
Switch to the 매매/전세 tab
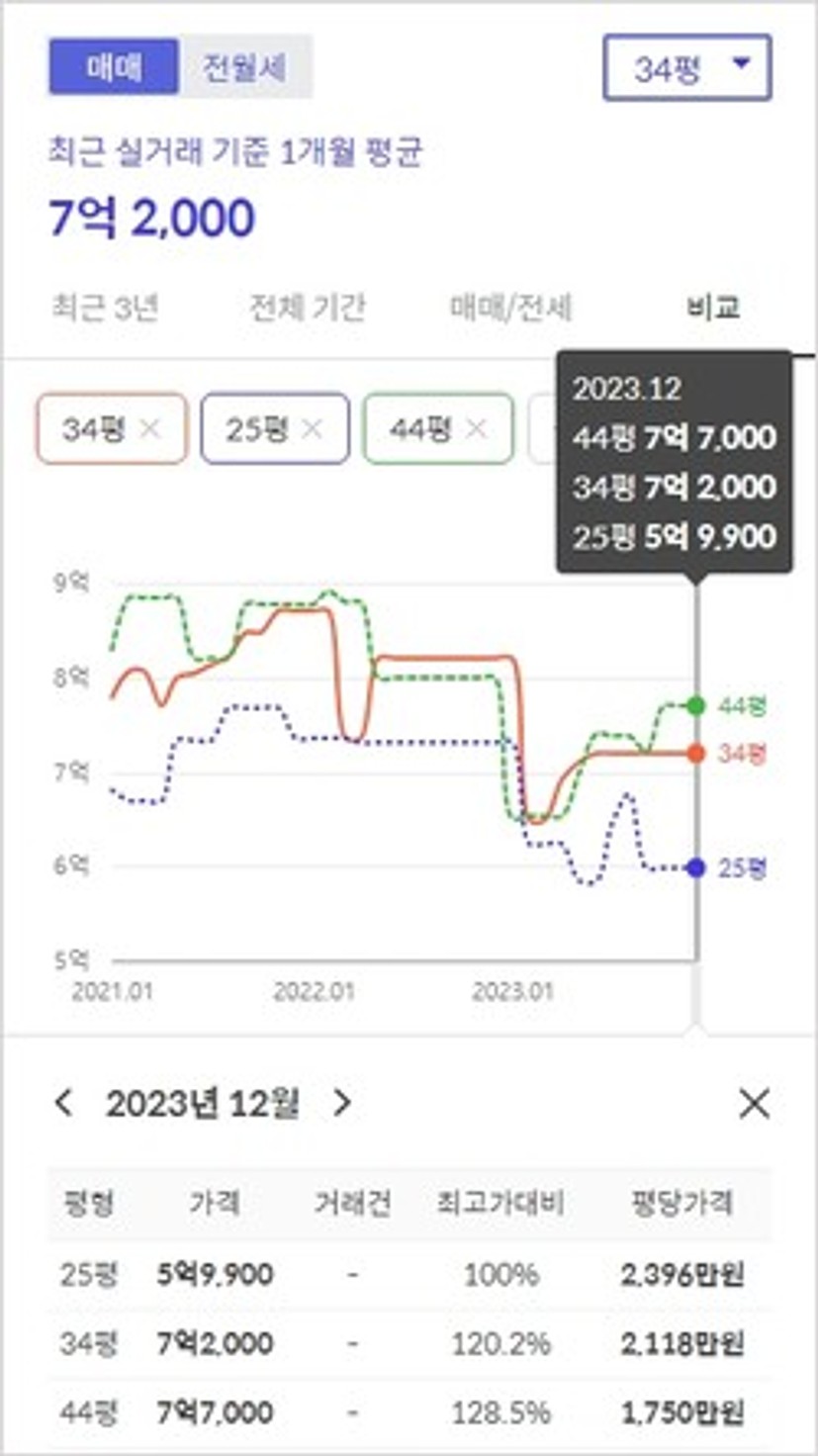pyautogui.click(x=510, y=308)
